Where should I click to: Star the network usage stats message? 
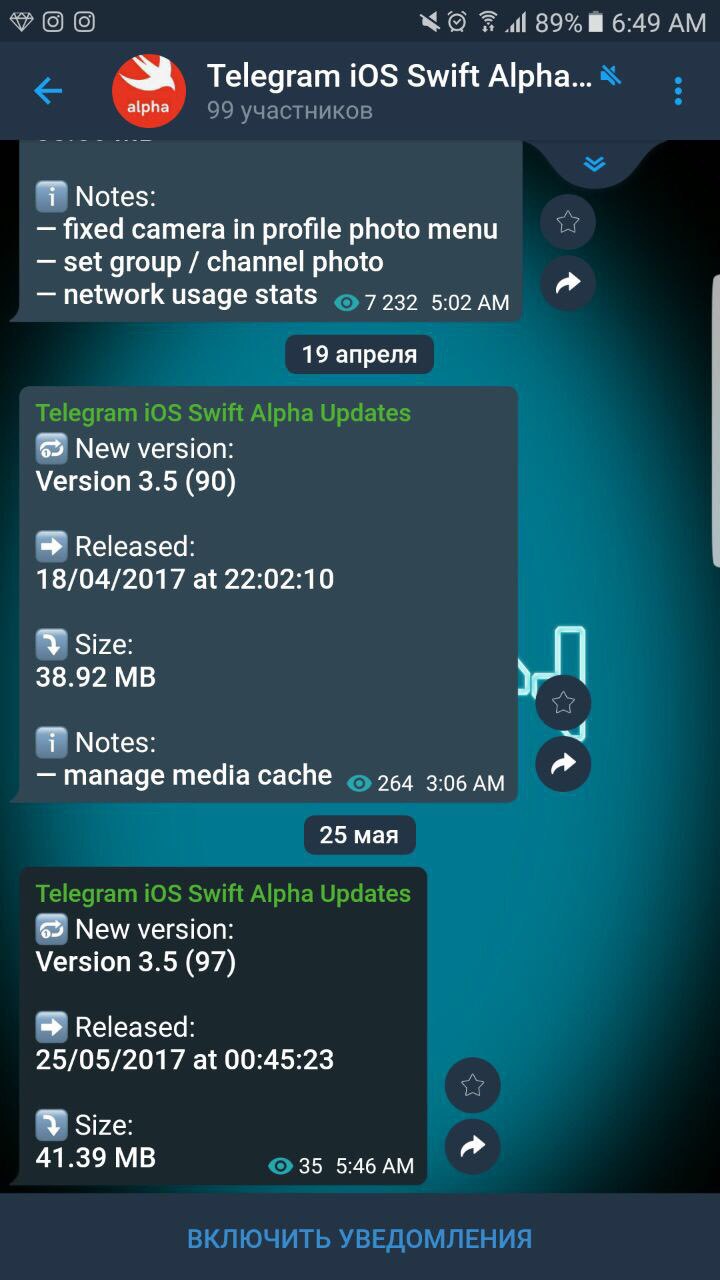click(x=568, y=222)
